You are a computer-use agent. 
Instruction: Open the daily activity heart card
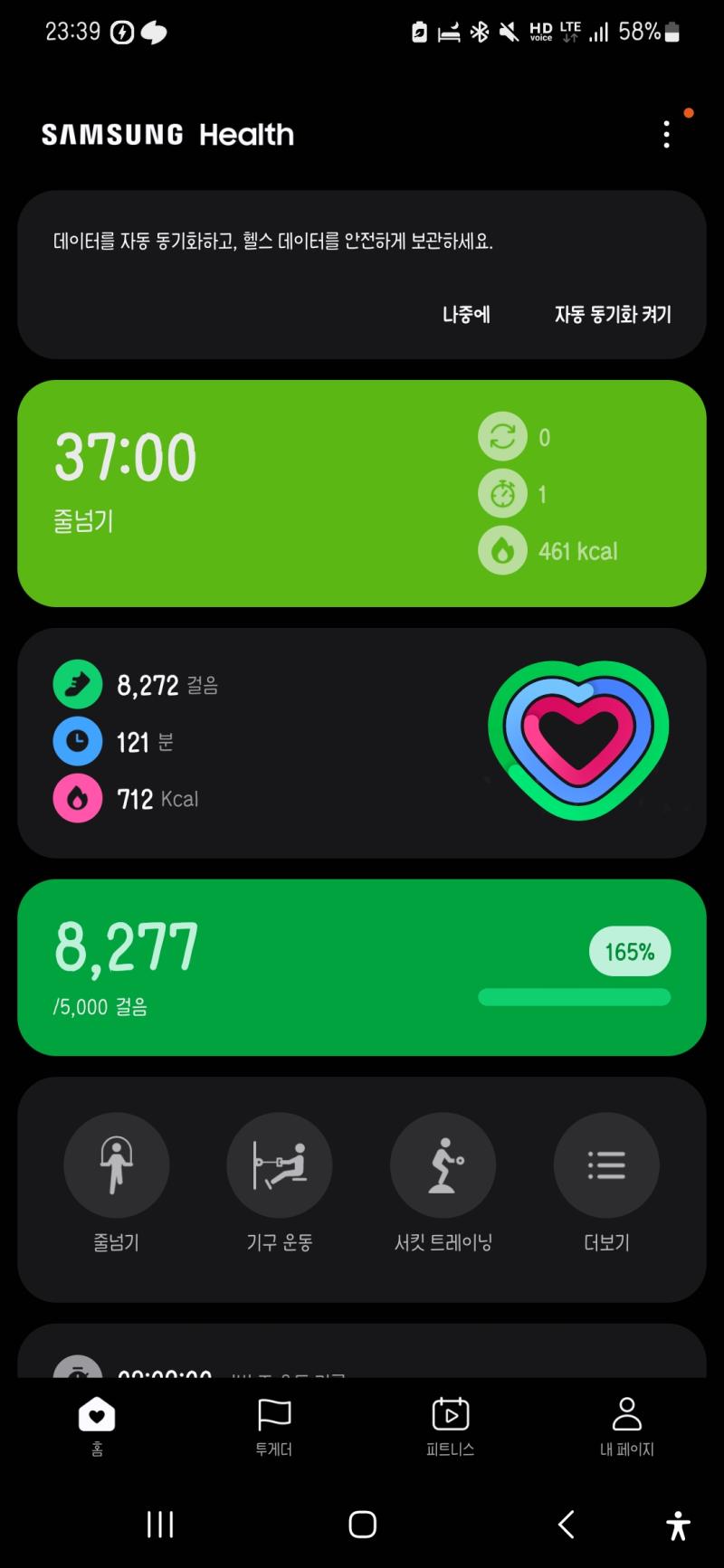coord(362,743)
